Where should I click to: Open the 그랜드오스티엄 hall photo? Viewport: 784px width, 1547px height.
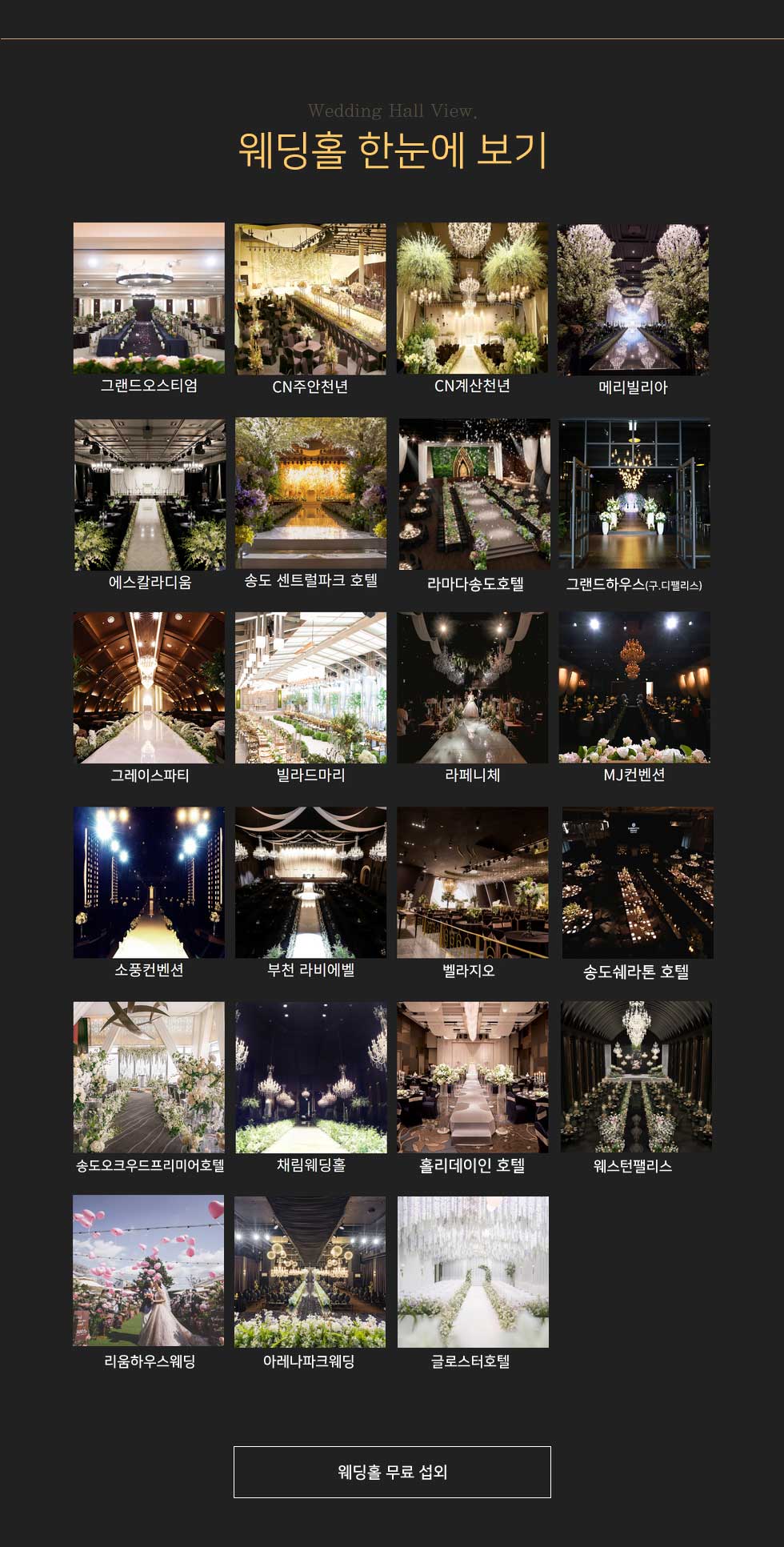149,298
